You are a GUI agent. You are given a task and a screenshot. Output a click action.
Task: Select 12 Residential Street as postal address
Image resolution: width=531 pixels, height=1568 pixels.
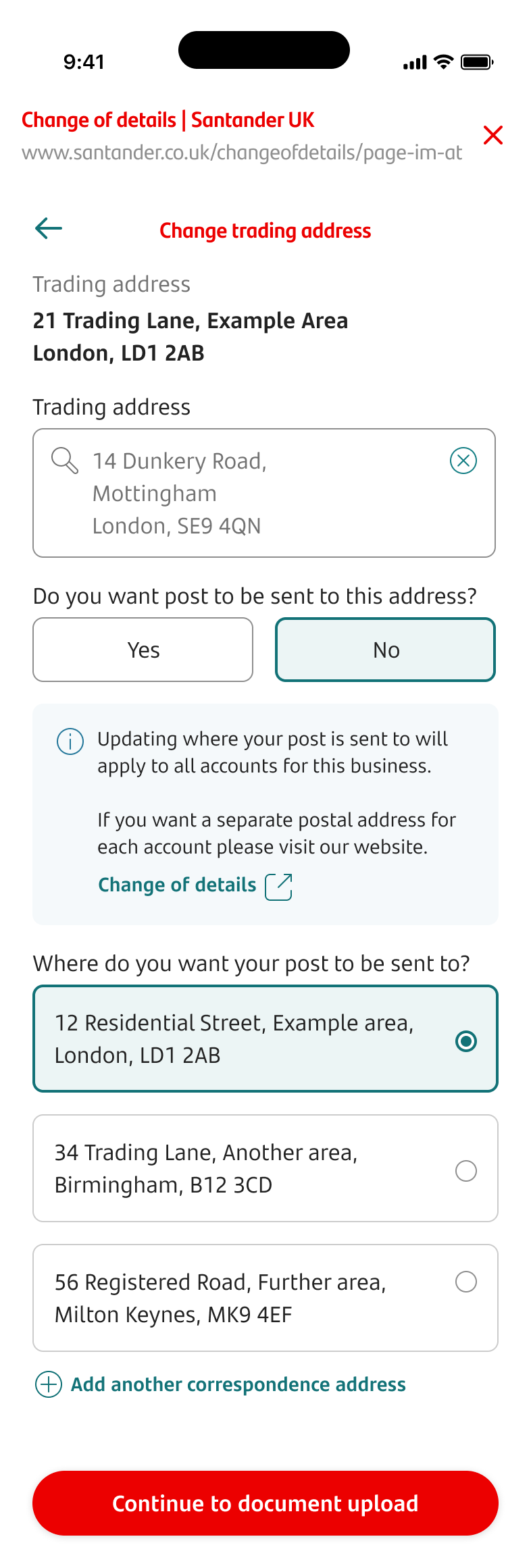(265, 1039)
